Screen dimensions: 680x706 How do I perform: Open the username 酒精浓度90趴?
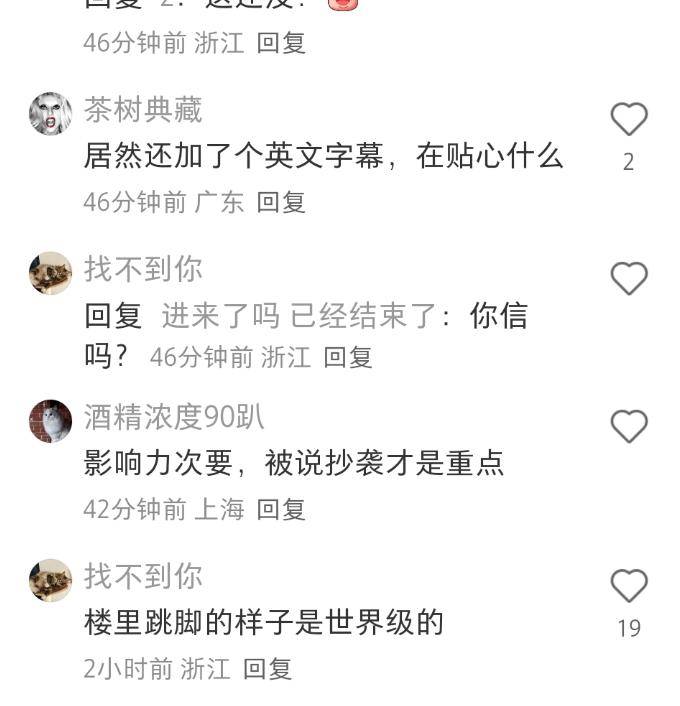point(174,417)
